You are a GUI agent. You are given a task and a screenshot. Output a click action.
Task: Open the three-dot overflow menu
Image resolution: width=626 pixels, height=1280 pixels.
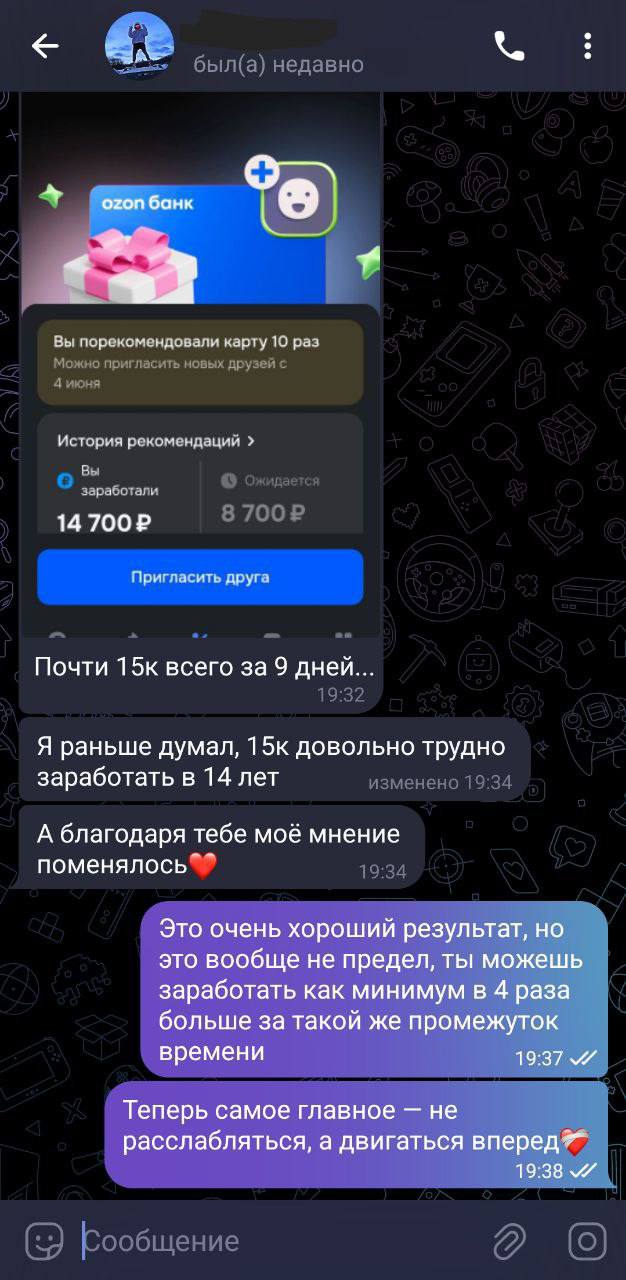[x=587, y=46]
